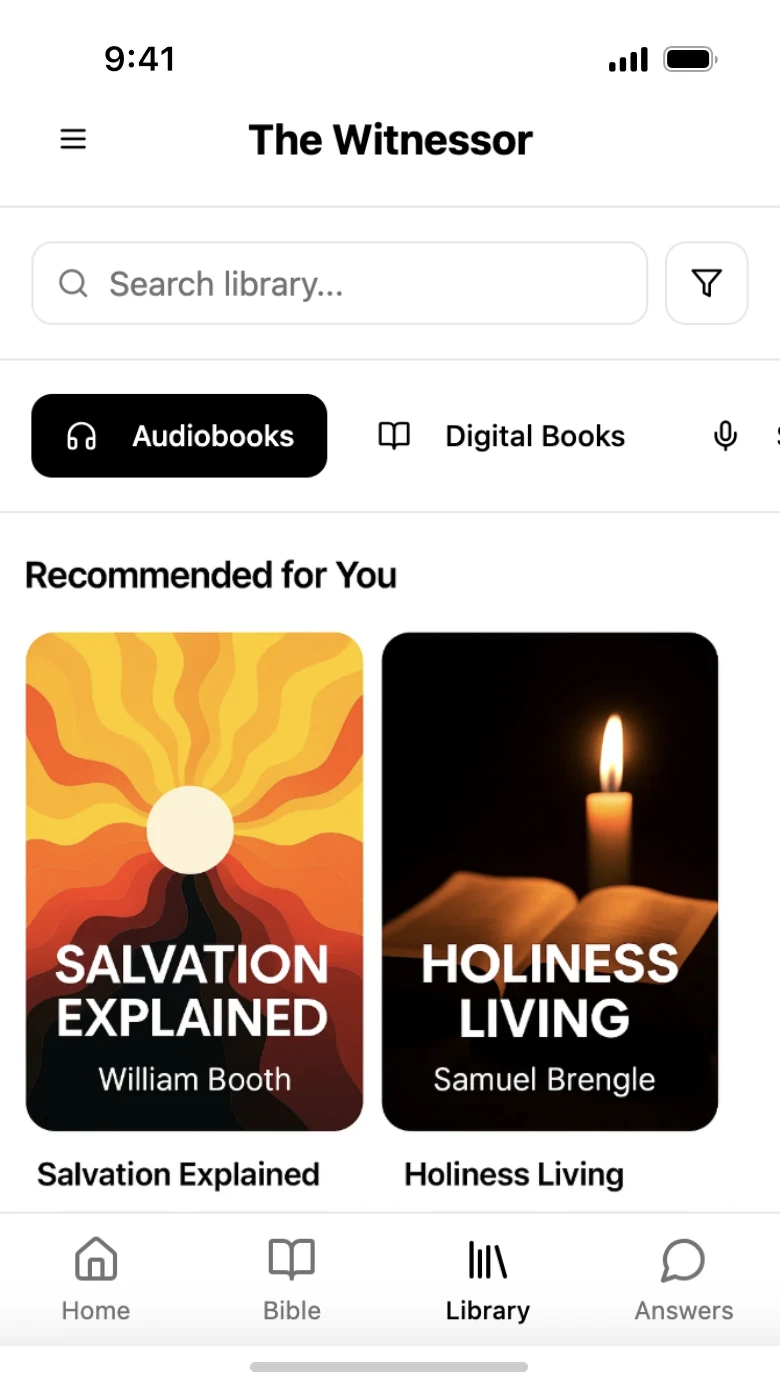Screen dimensions: 780x1385
Task: Select the Library tab
Action: 488,1279
